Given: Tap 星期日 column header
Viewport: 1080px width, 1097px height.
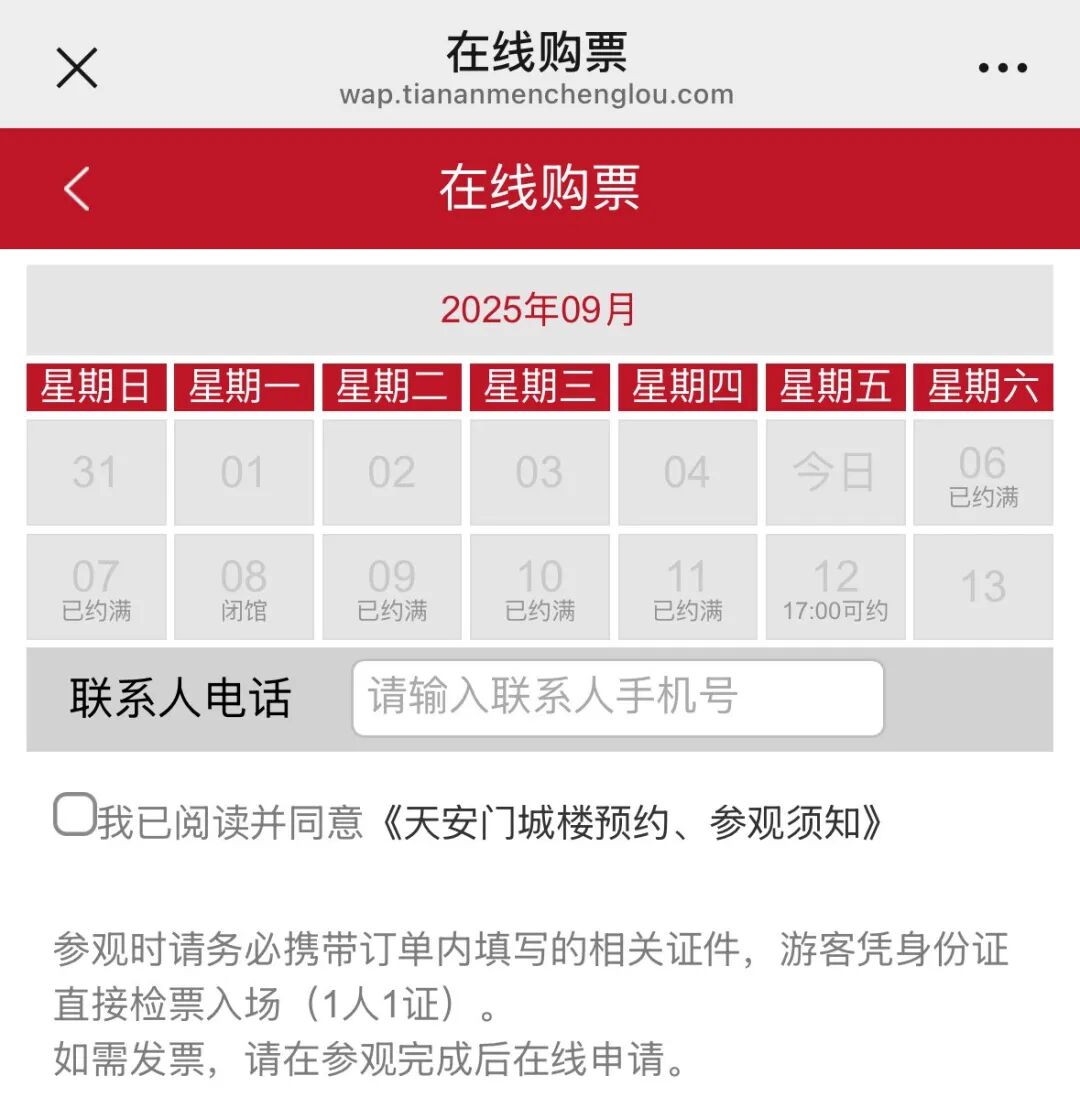Looking at the screenshot, I should tap(95, 386).
